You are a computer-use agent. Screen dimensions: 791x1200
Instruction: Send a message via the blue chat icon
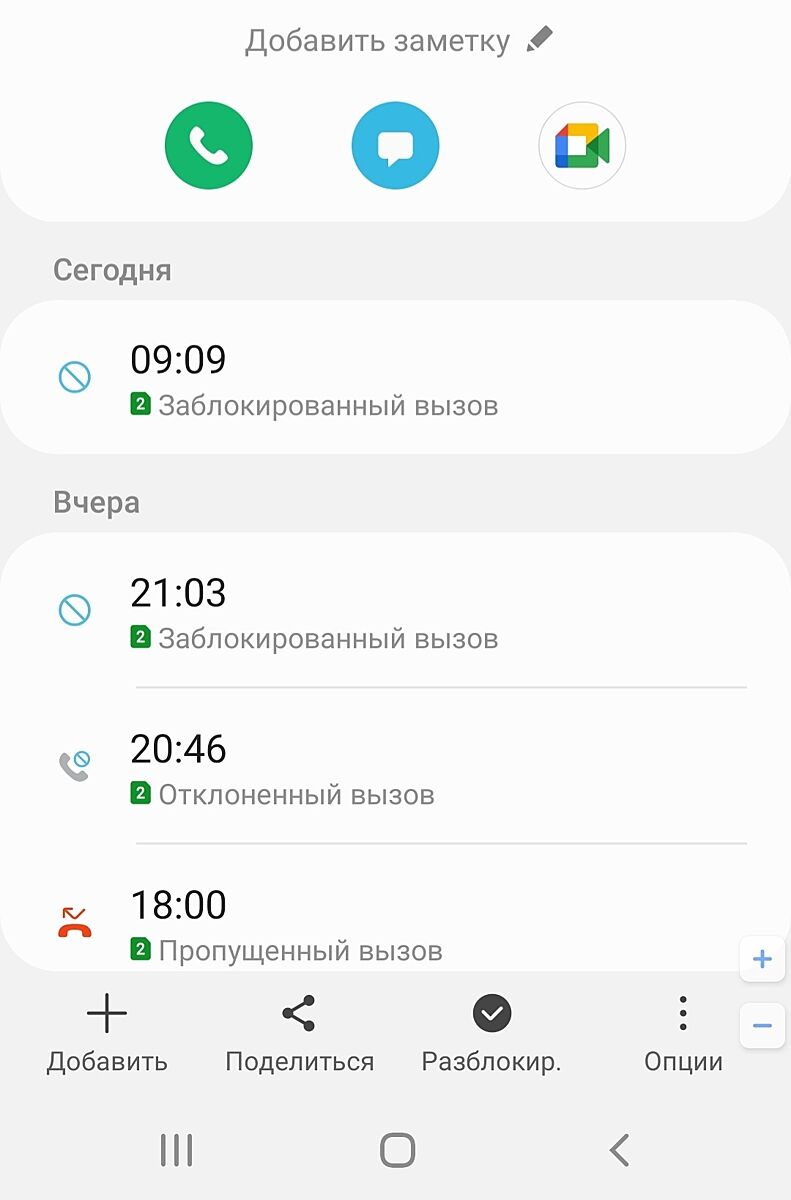[x=395, y=146]
